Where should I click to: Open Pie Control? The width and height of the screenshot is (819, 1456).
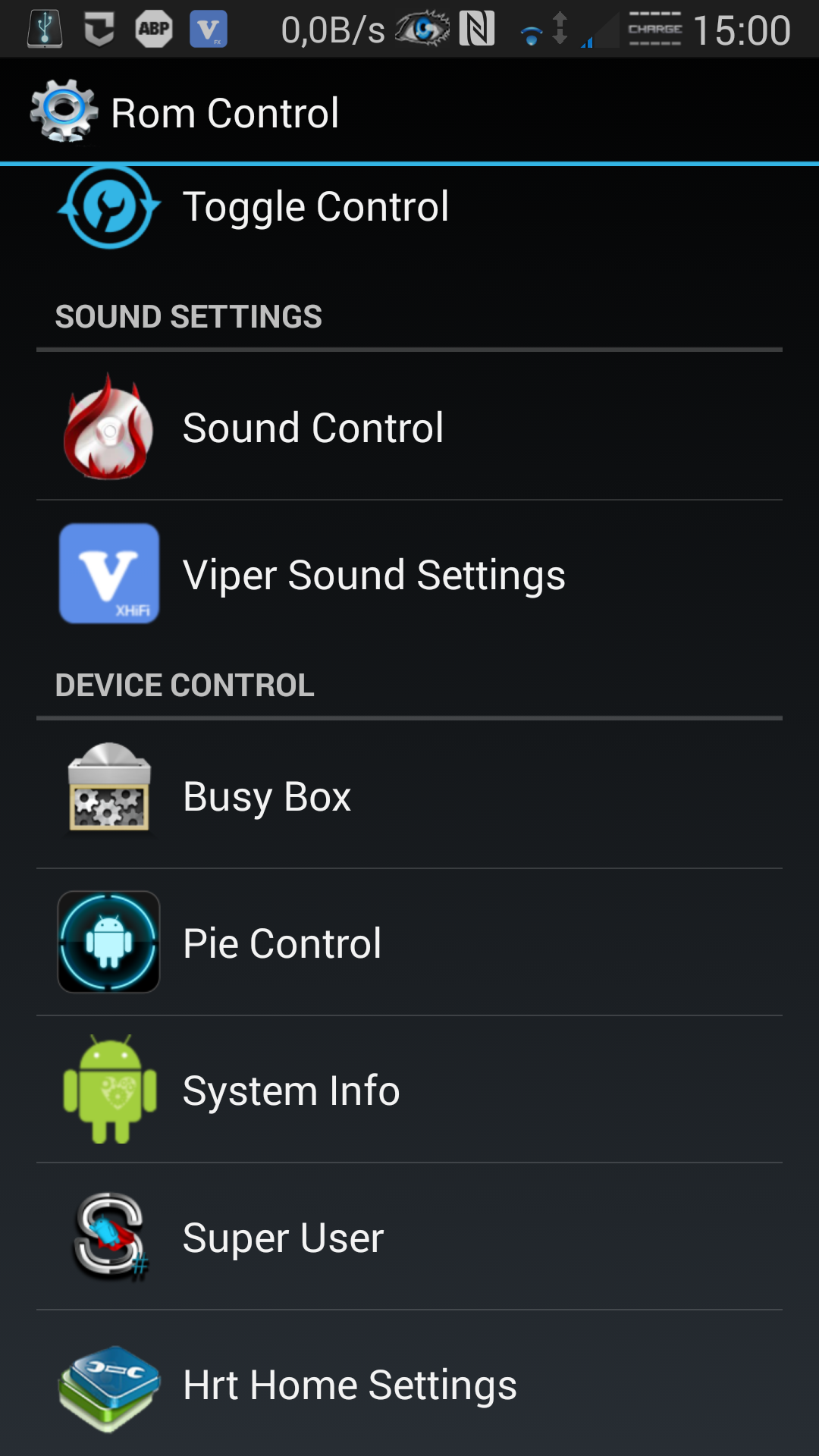pos(409,943)
